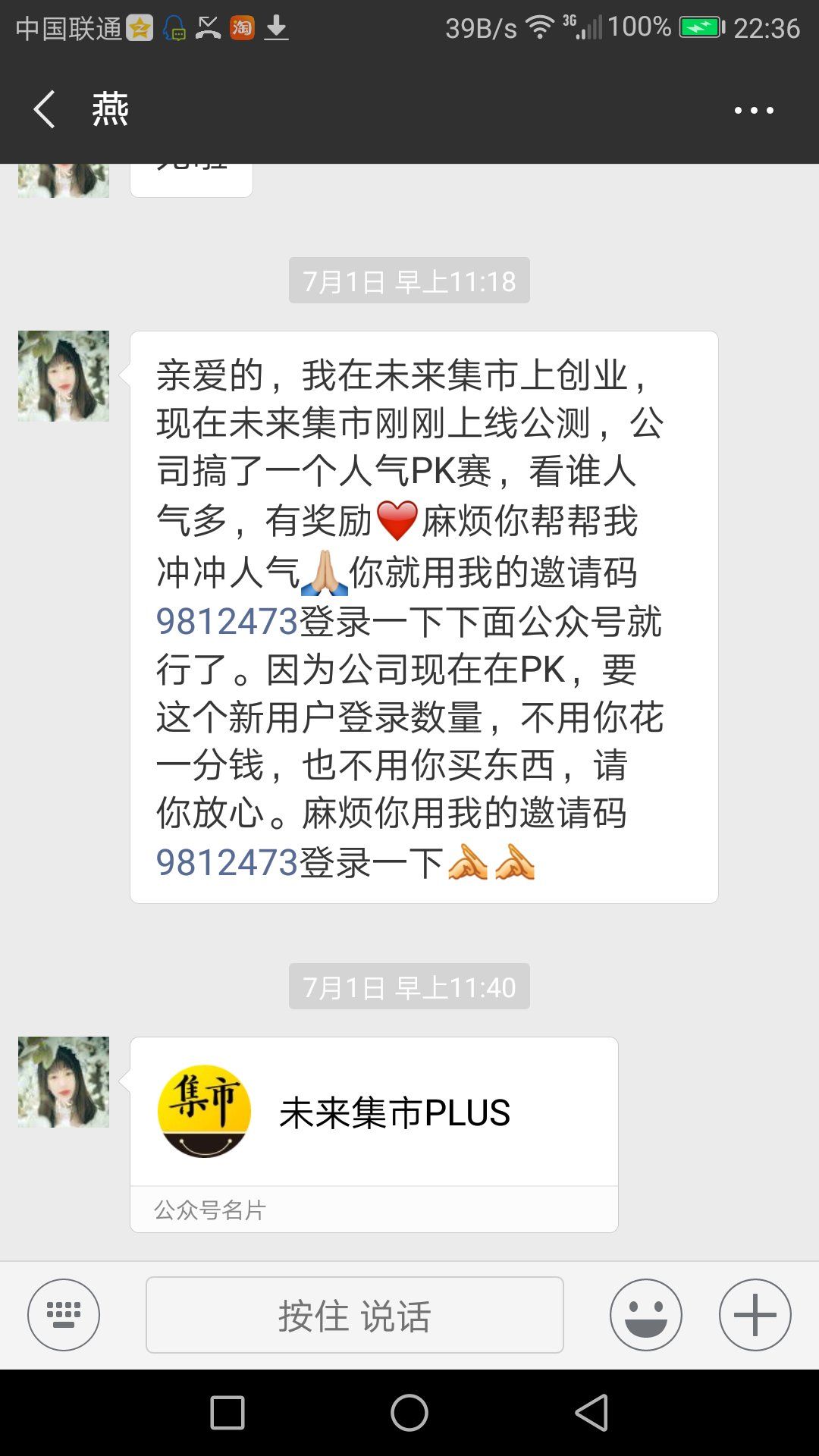Tap the first invitation code 9812473 link
This screenshot has width=819, height=1456.
pyautogui.click(x=227, y=622)
